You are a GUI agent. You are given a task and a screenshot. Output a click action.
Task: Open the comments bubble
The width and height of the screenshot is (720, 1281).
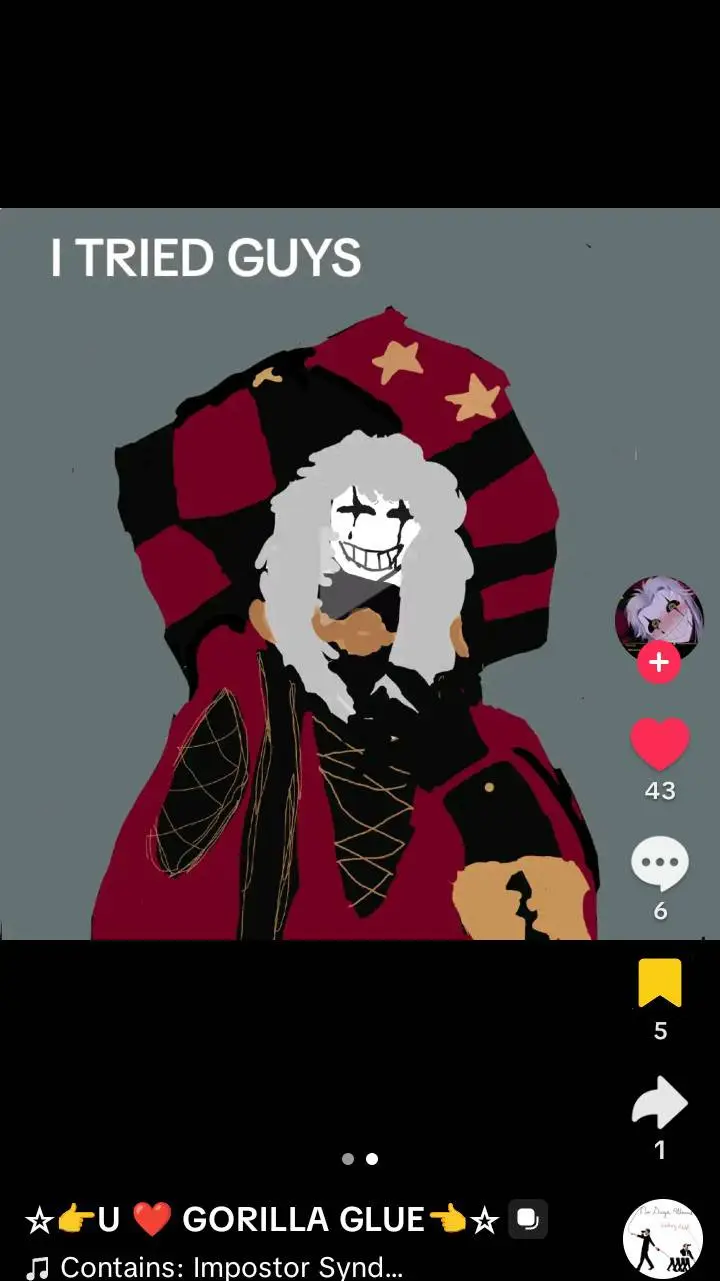tap(660, 864)
